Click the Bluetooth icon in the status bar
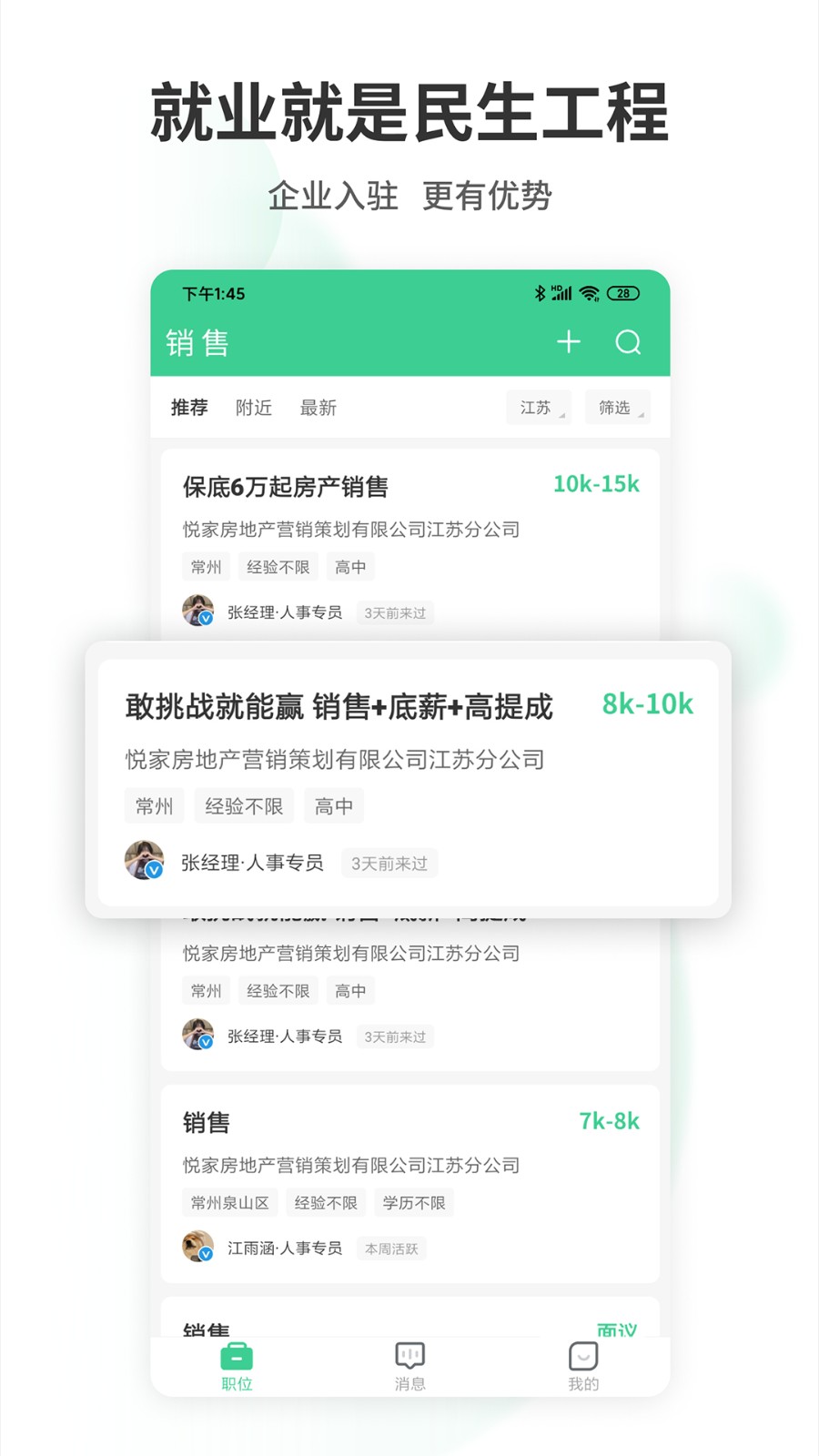 [539, 294]
